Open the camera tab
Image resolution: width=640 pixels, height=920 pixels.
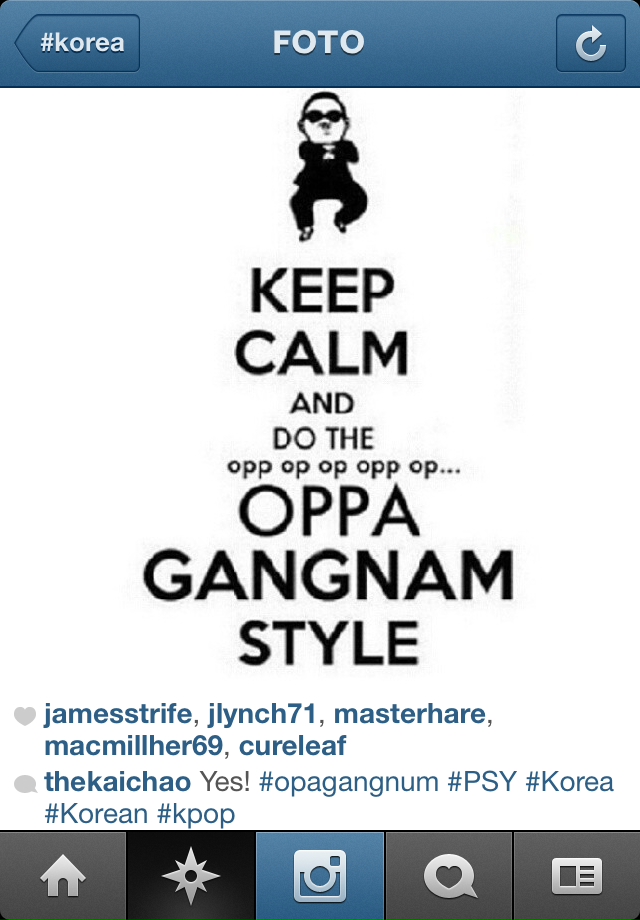coord(320,877)
